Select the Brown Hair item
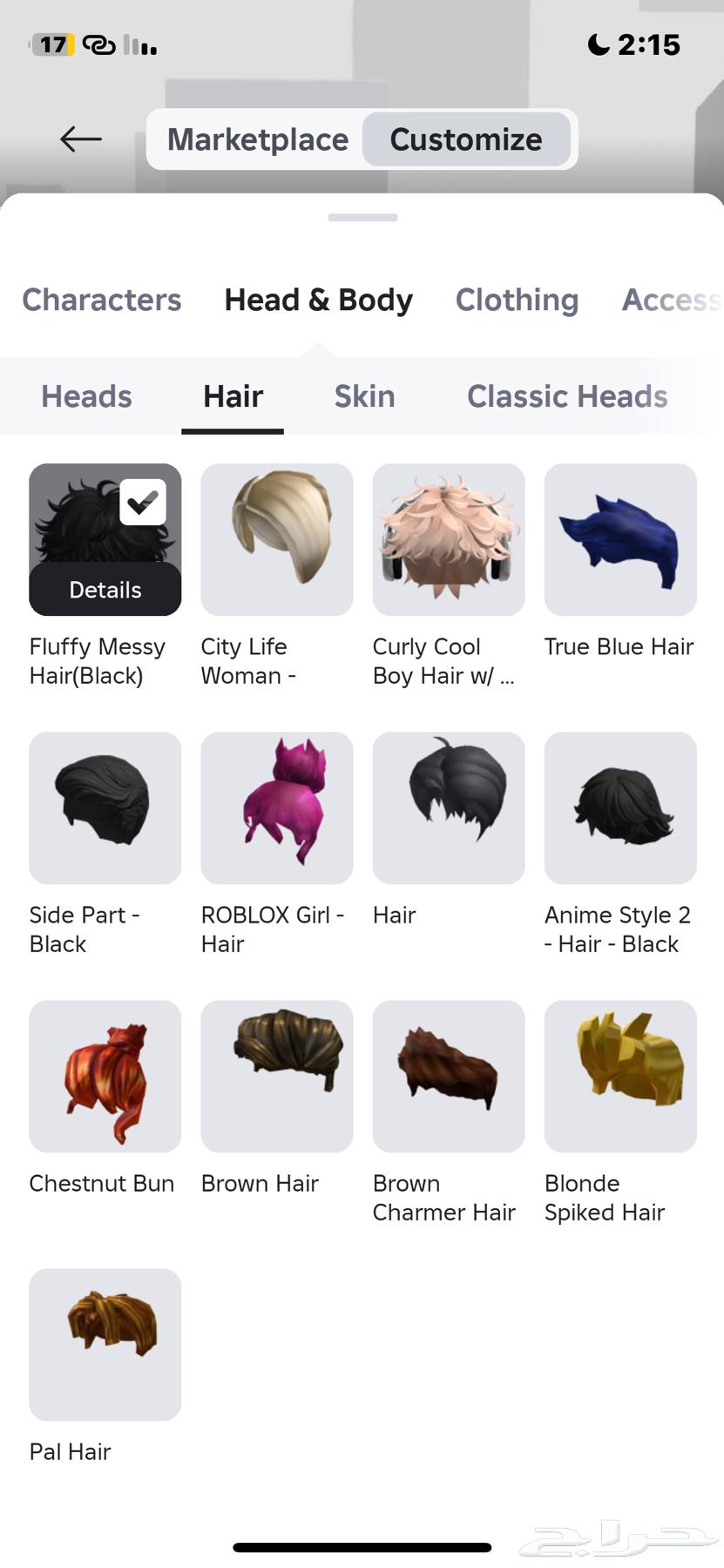The height and width of the screenshot is (1568, 724). tap(277, 1076)
